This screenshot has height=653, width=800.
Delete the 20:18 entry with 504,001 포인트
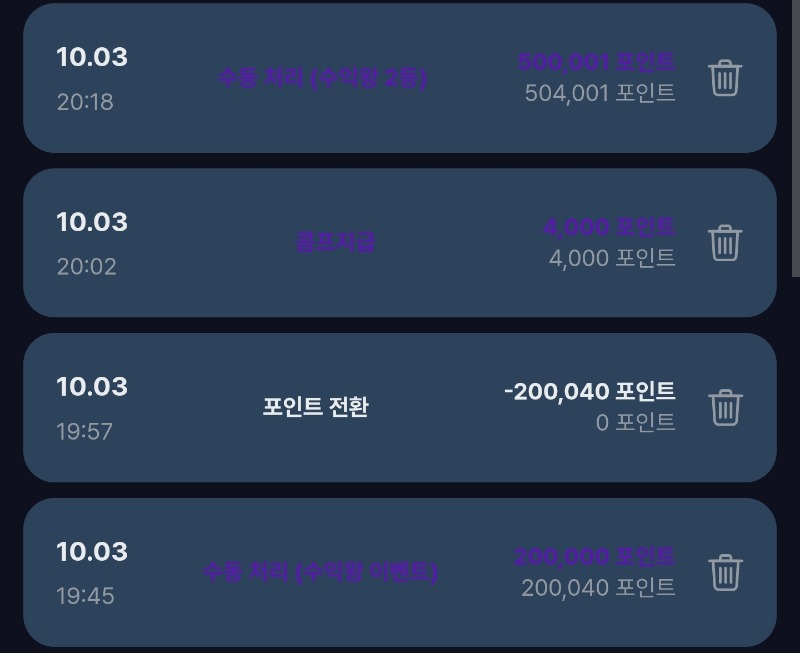click(x=725, y=78)
